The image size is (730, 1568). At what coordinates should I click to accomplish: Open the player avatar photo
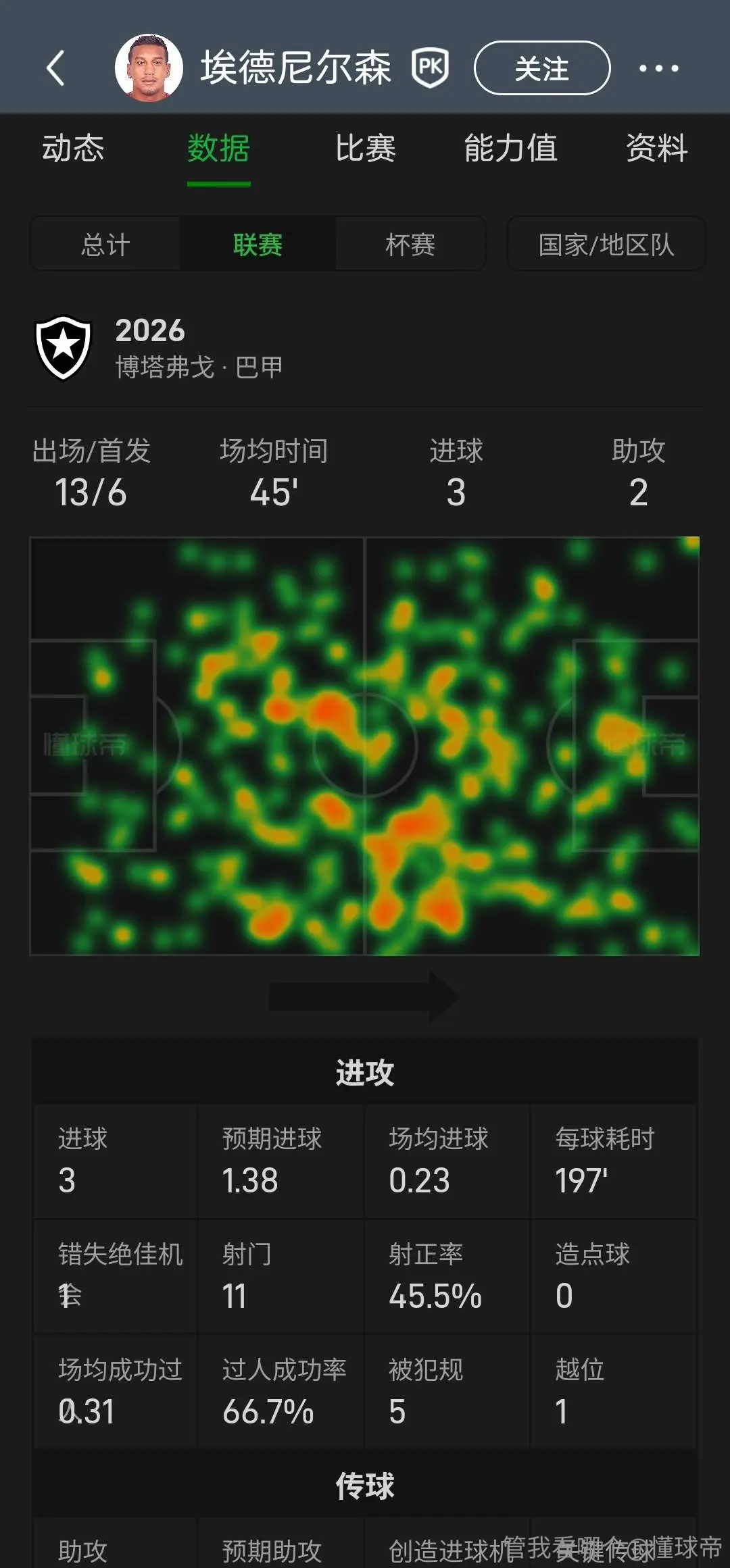pos(149,68)
